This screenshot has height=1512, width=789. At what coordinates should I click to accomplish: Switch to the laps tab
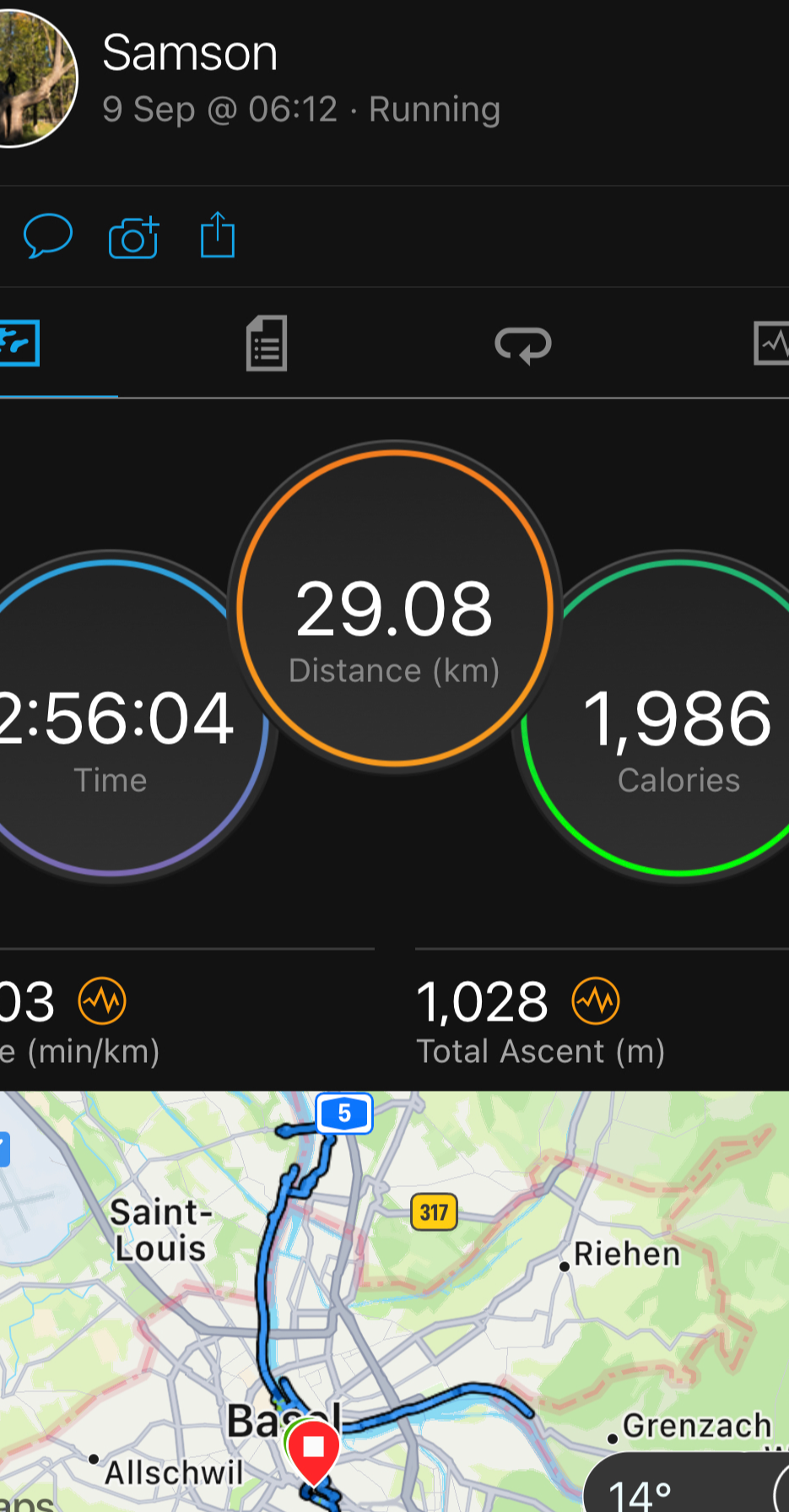(x=523, y=344)
